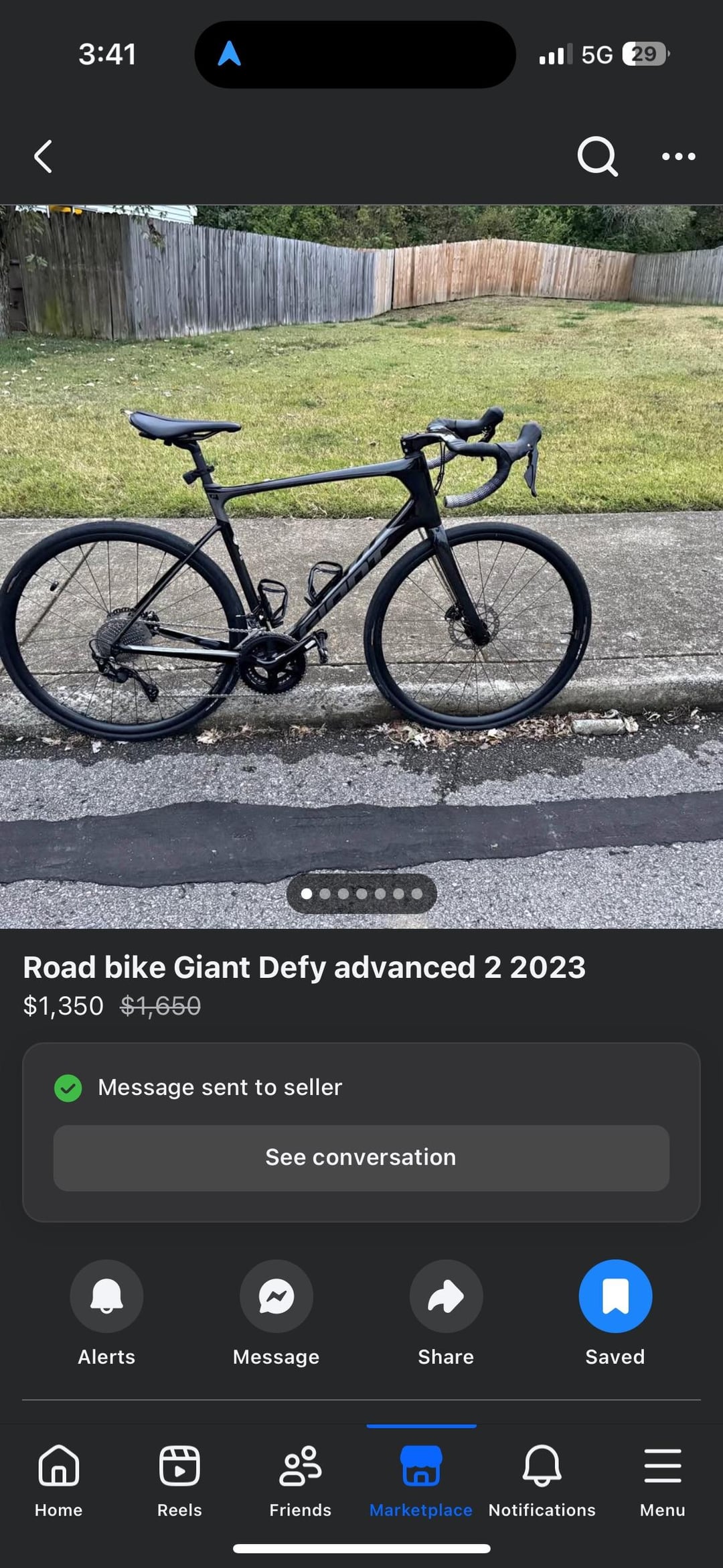Unsave the listing with Saved button
This screenshot has height=1568, width=723.
tap(615, 1296)
